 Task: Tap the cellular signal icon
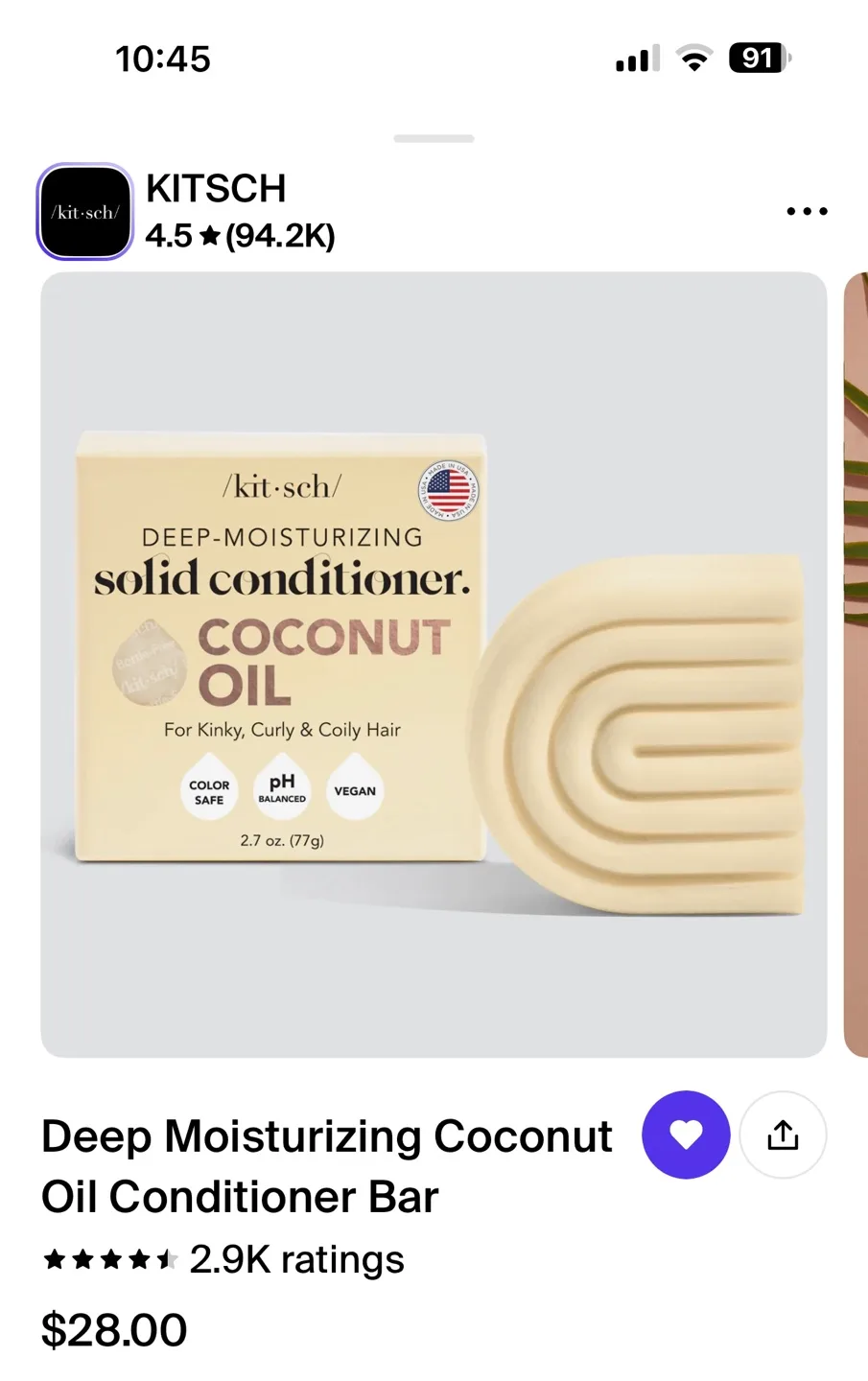tap(636, 58)
